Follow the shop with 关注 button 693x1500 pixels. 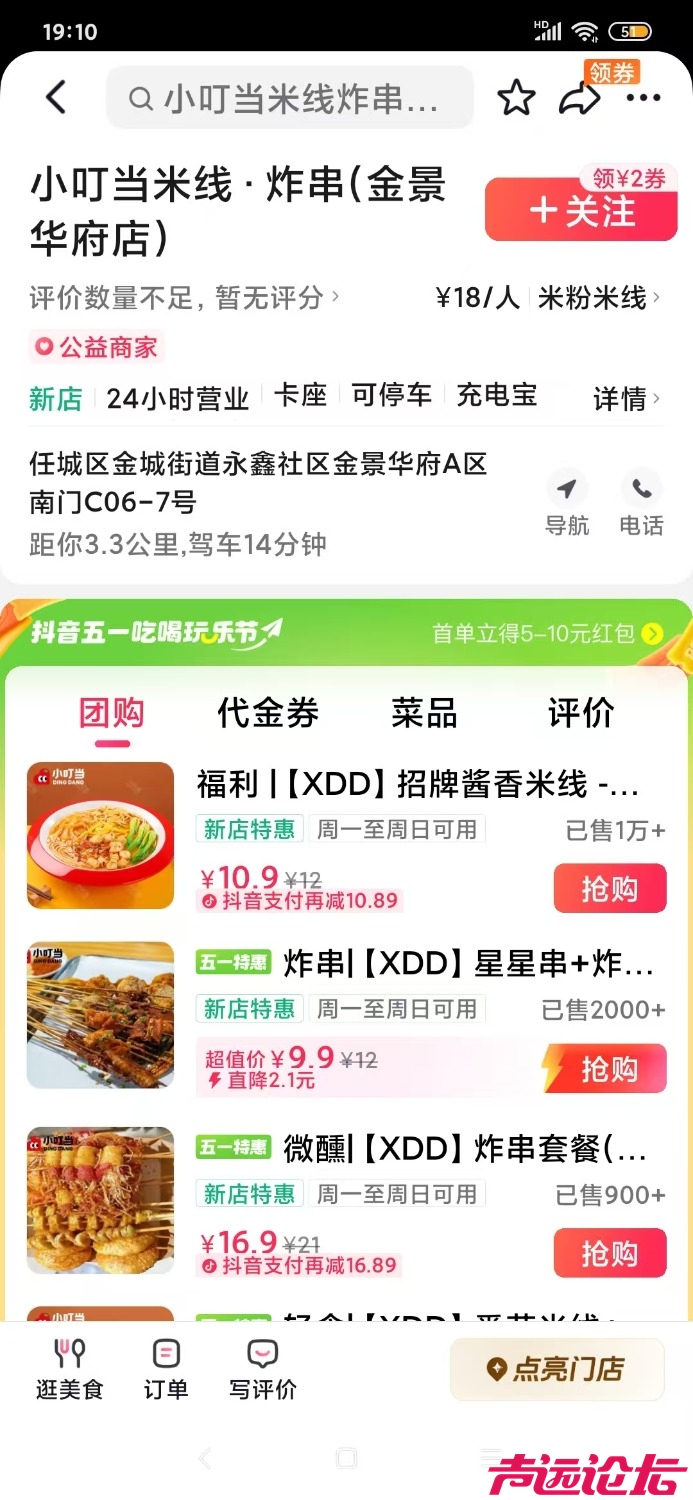point(581,211)
